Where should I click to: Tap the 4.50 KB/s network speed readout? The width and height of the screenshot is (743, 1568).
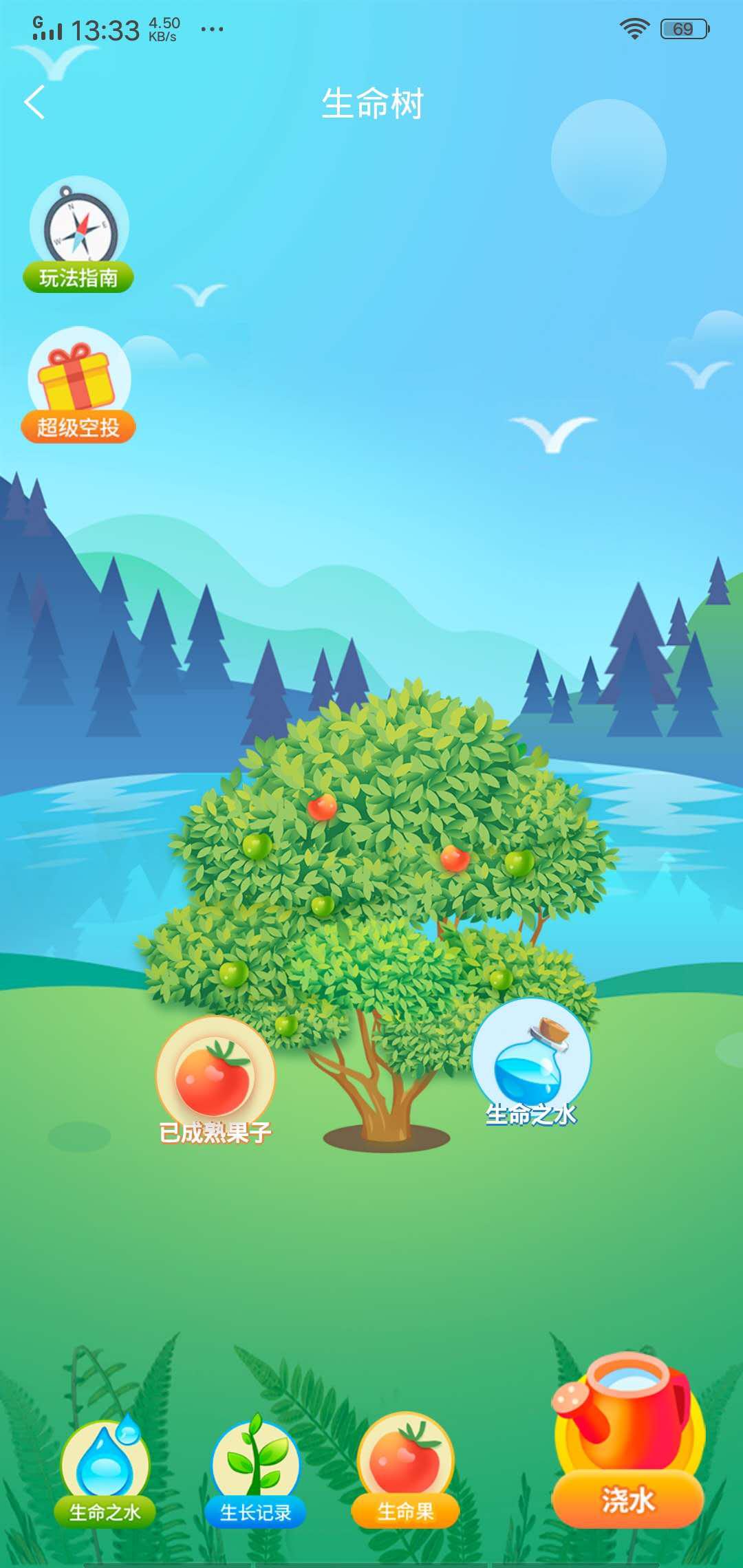coord(163,28)
